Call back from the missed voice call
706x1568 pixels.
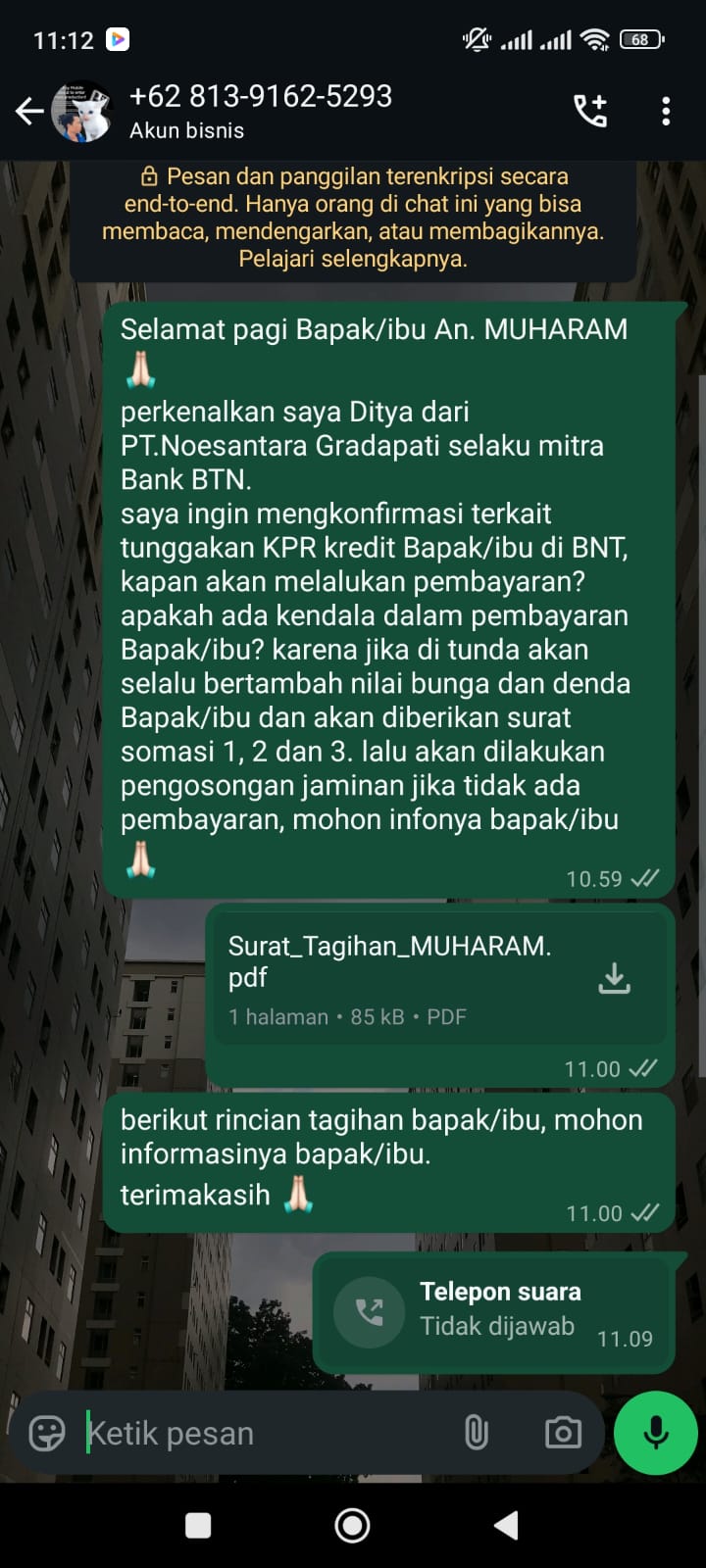click(369, 1311)
